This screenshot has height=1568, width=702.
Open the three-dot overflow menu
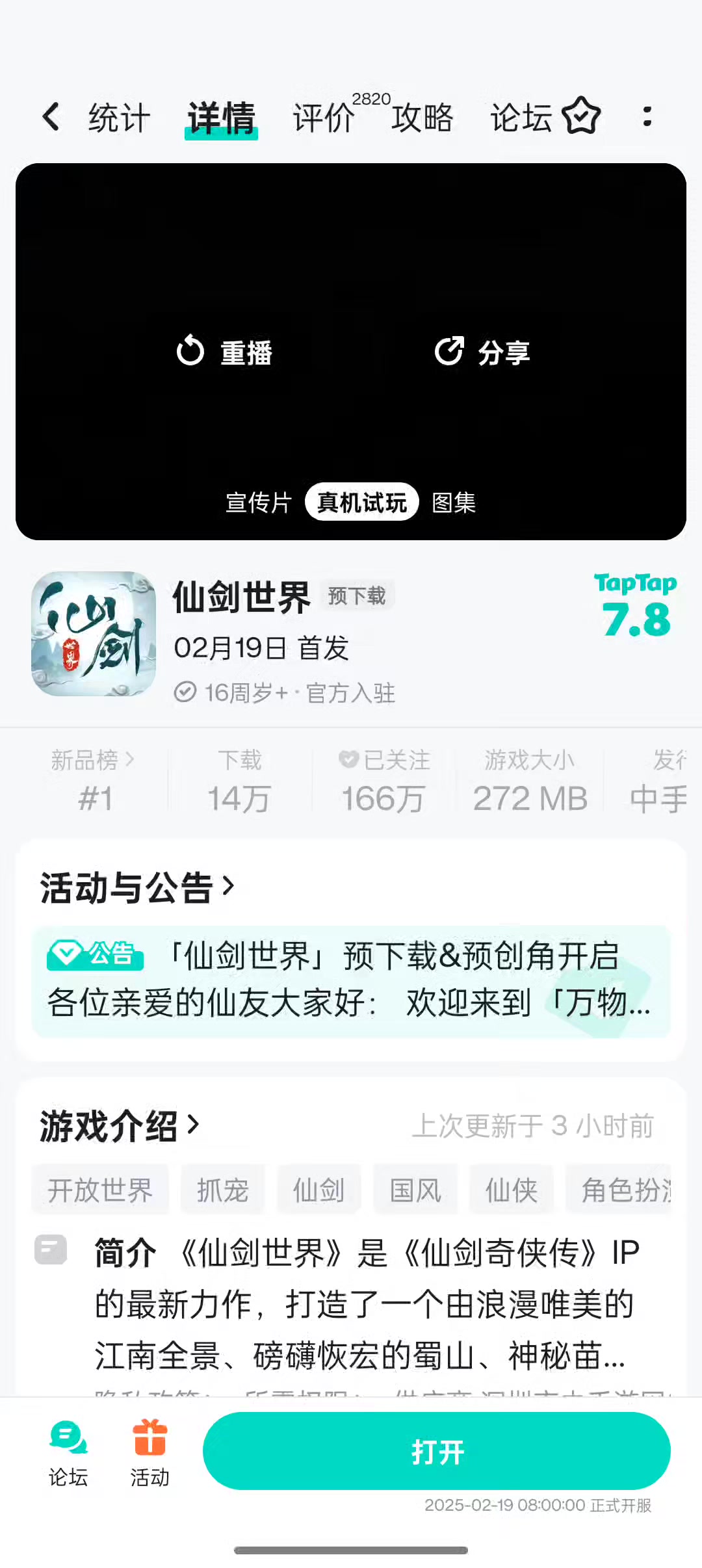(x=647, y=116)
